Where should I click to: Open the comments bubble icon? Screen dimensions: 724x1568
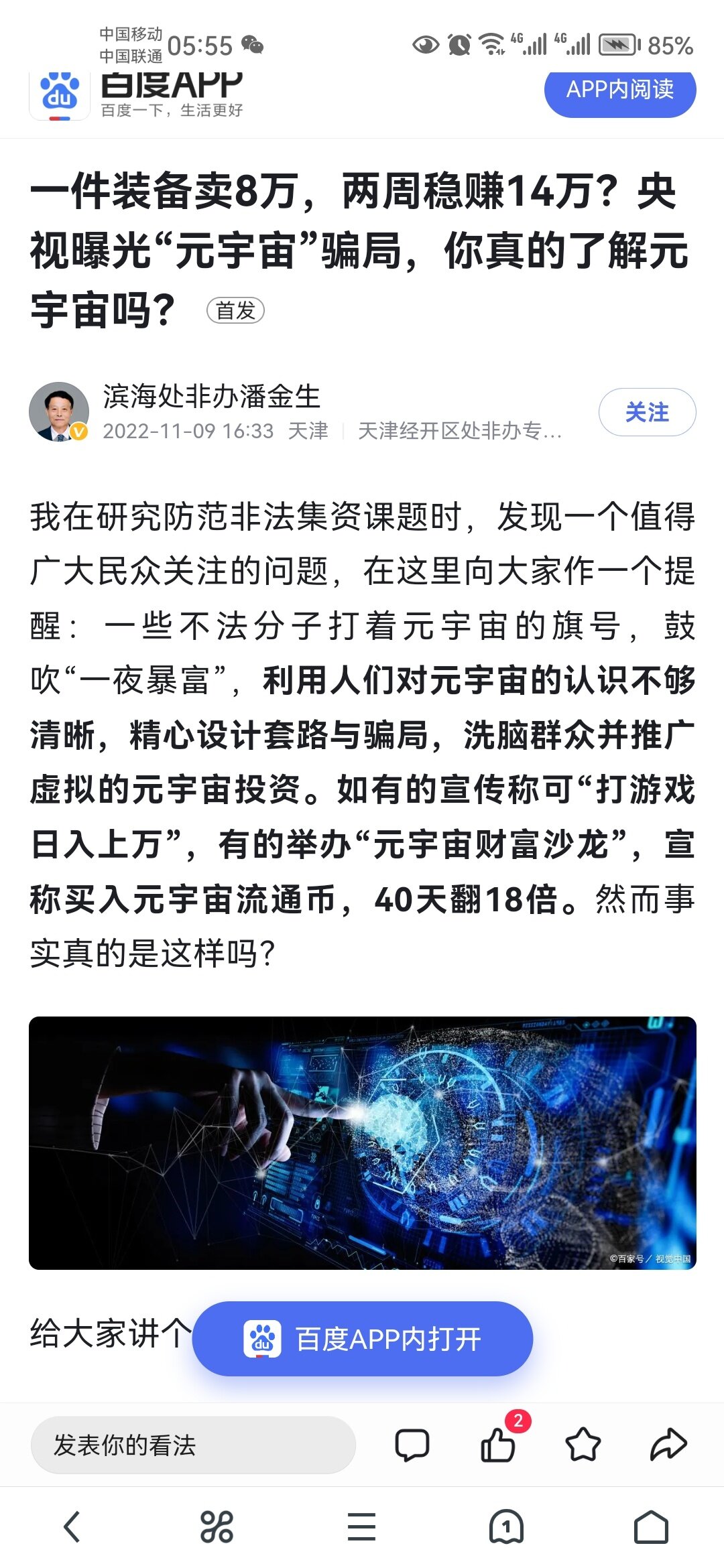click(412, 1445)
